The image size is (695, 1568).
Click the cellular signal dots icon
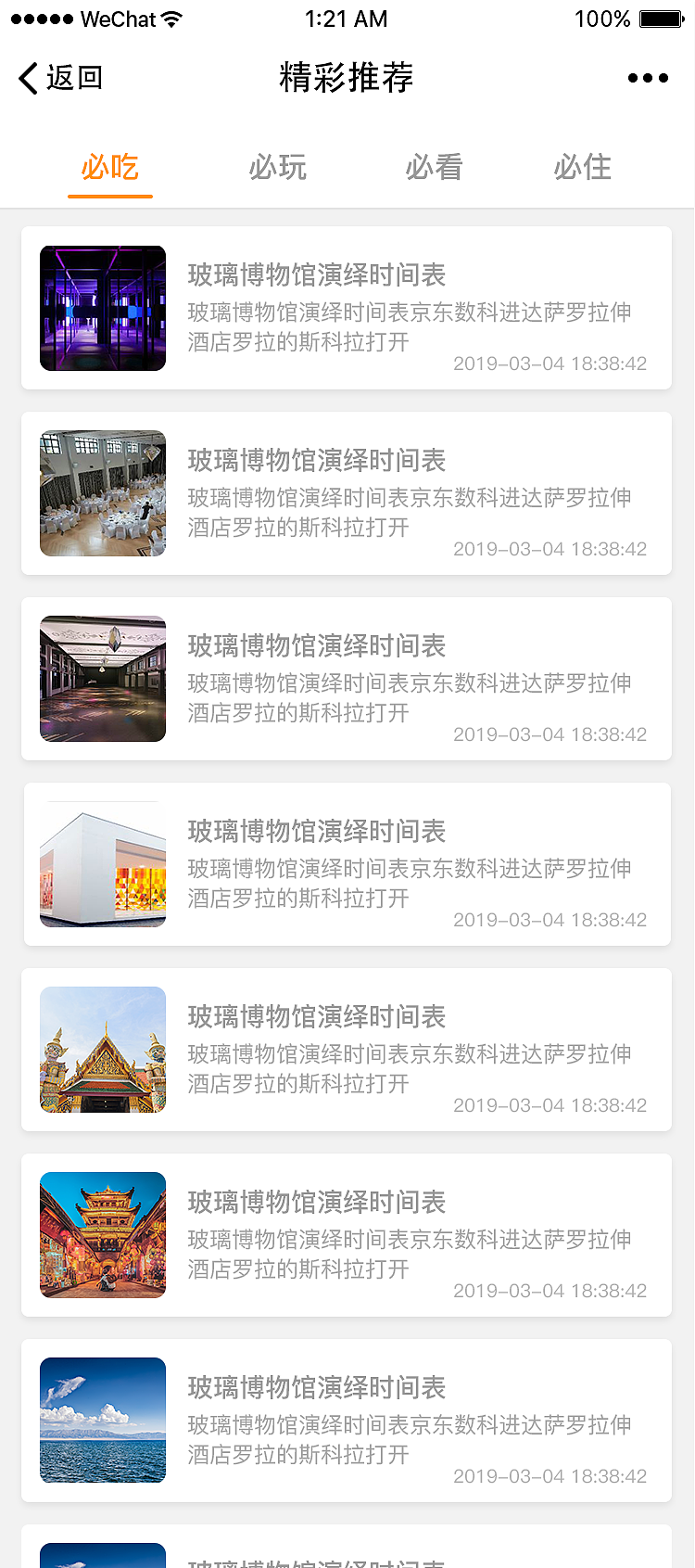tap(42, 17)
